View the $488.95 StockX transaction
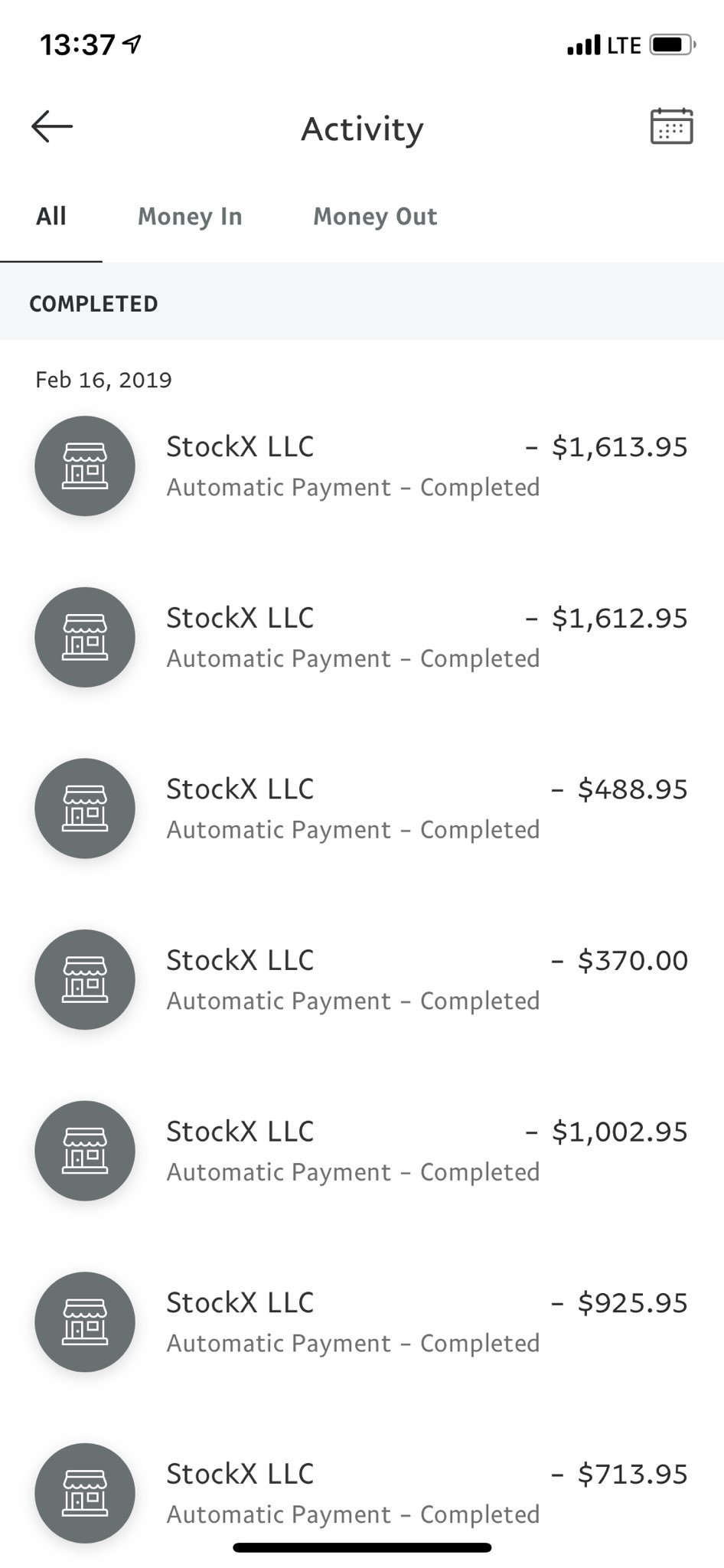Viewport: 724px width, 1568px height. (362, 808)
